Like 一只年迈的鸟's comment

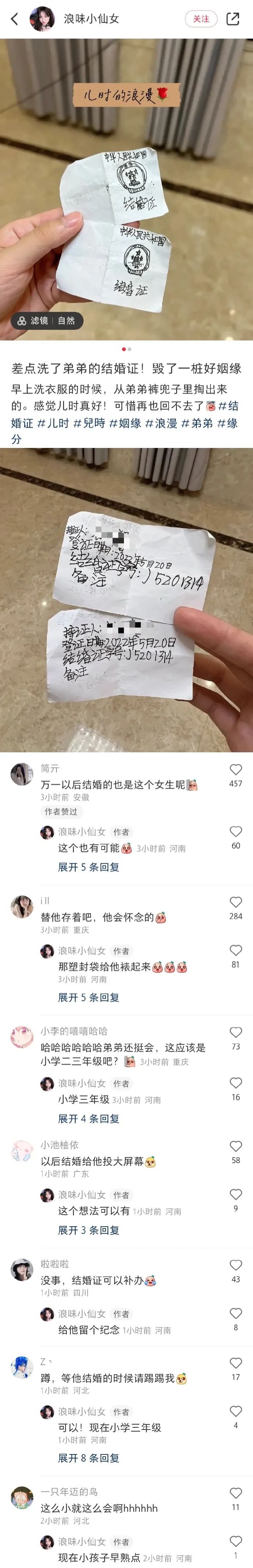coord(235,1493)
